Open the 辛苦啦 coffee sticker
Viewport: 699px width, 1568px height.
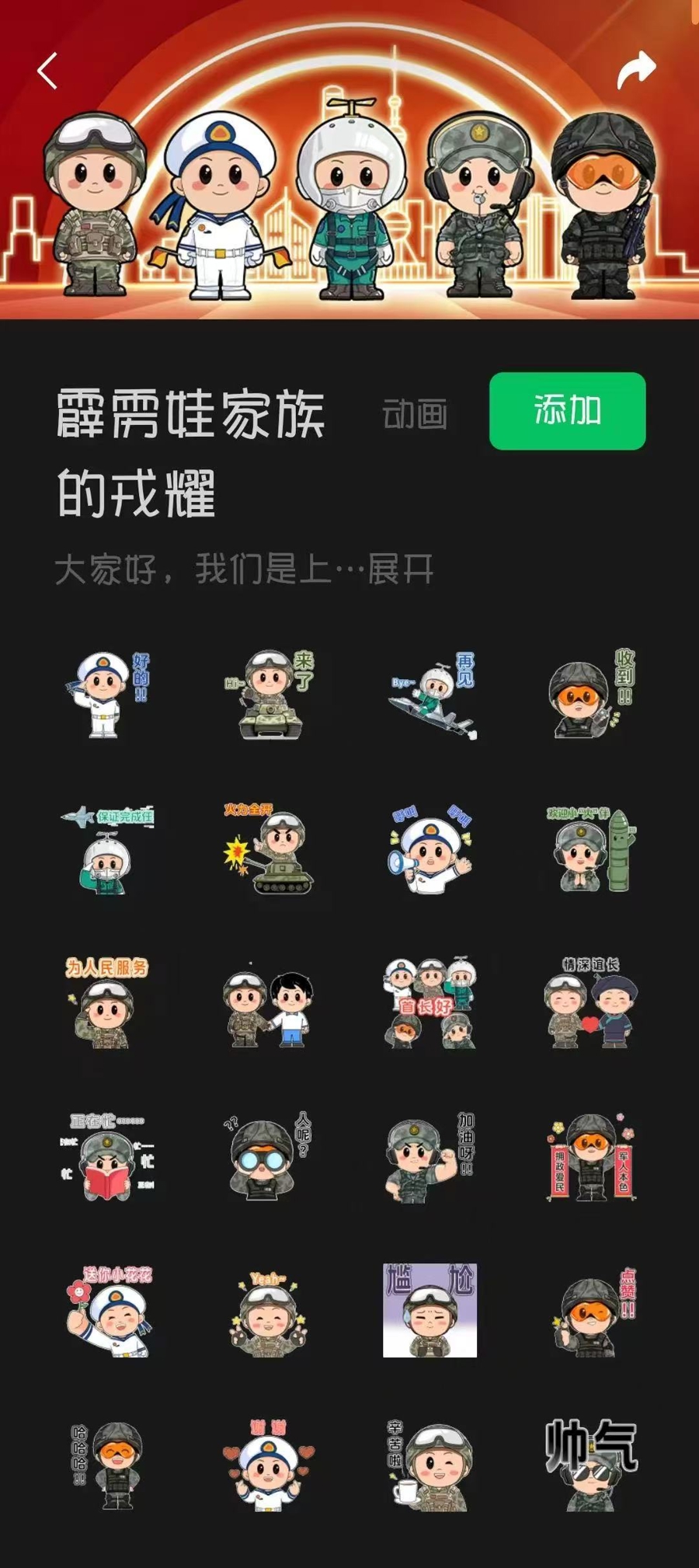coord(431,1465)
